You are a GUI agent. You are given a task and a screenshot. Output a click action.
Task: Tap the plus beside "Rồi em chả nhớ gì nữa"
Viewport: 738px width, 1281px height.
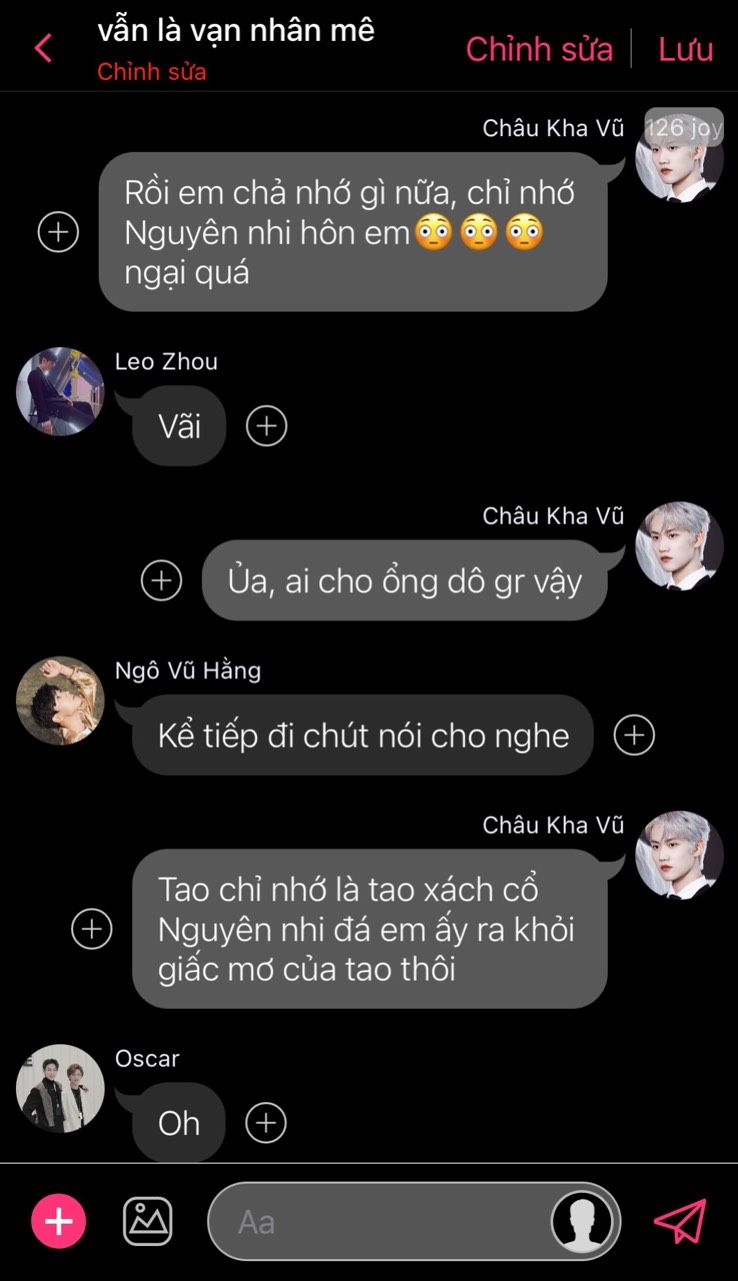[x=58, y=232]
